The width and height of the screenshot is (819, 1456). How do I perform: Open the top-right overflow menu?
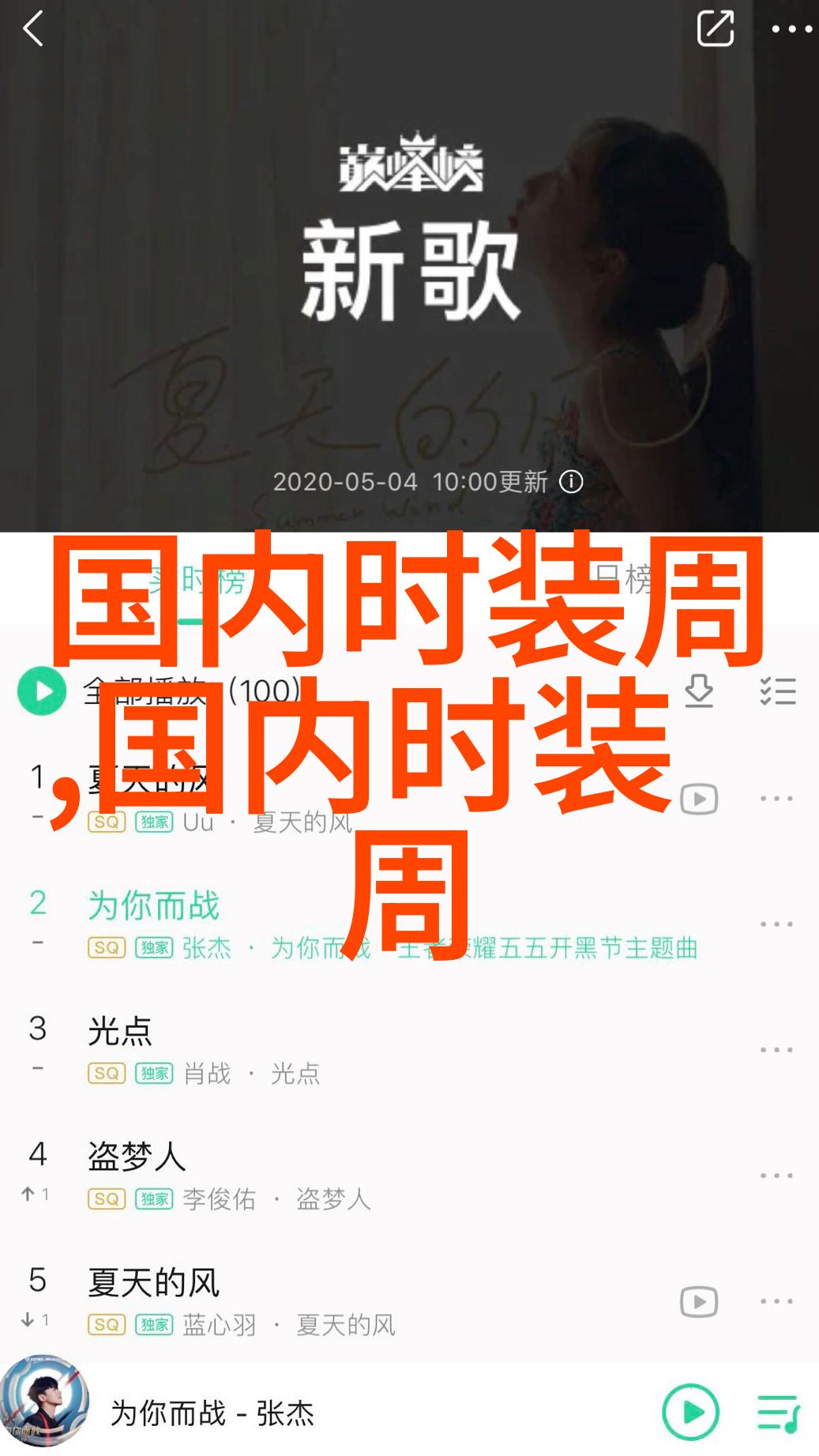[791, 30]
